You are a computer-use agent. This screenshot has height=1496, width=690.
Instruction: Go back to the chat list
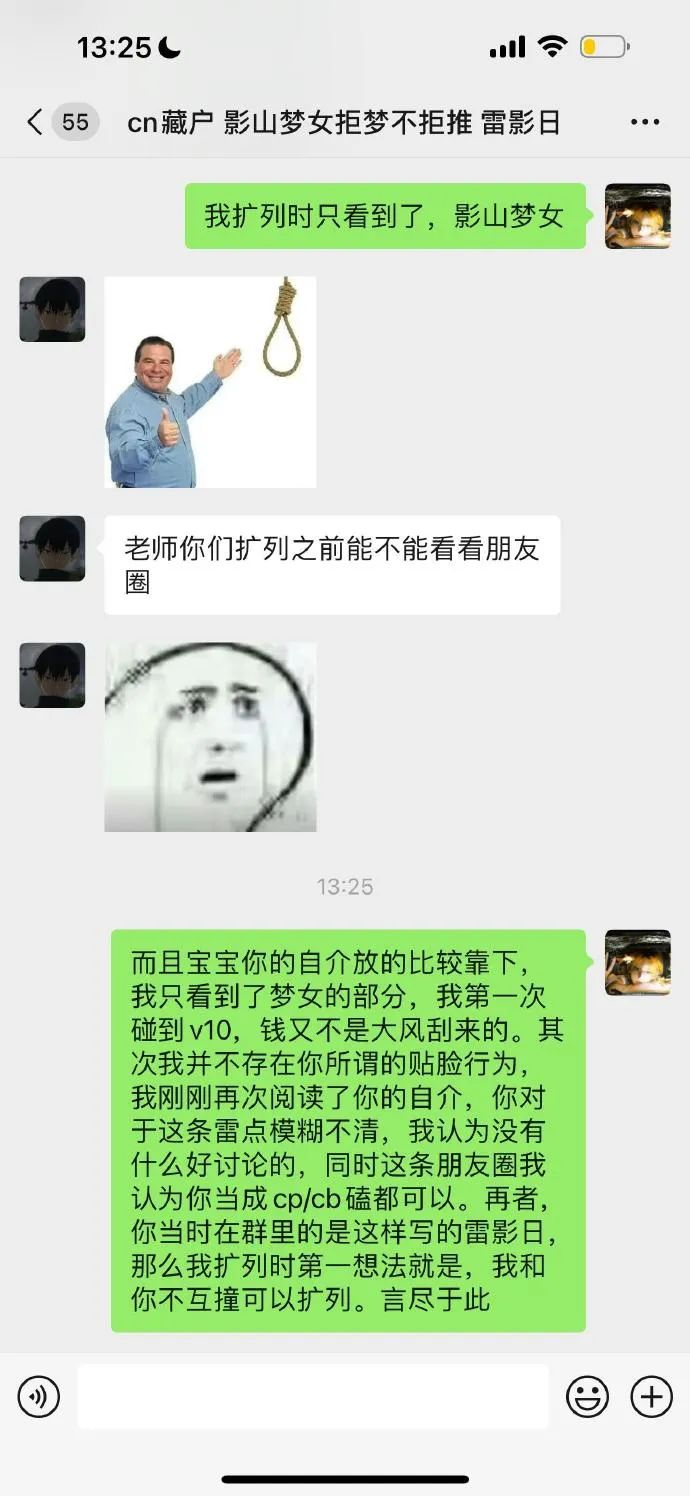[x=36, y=122]
